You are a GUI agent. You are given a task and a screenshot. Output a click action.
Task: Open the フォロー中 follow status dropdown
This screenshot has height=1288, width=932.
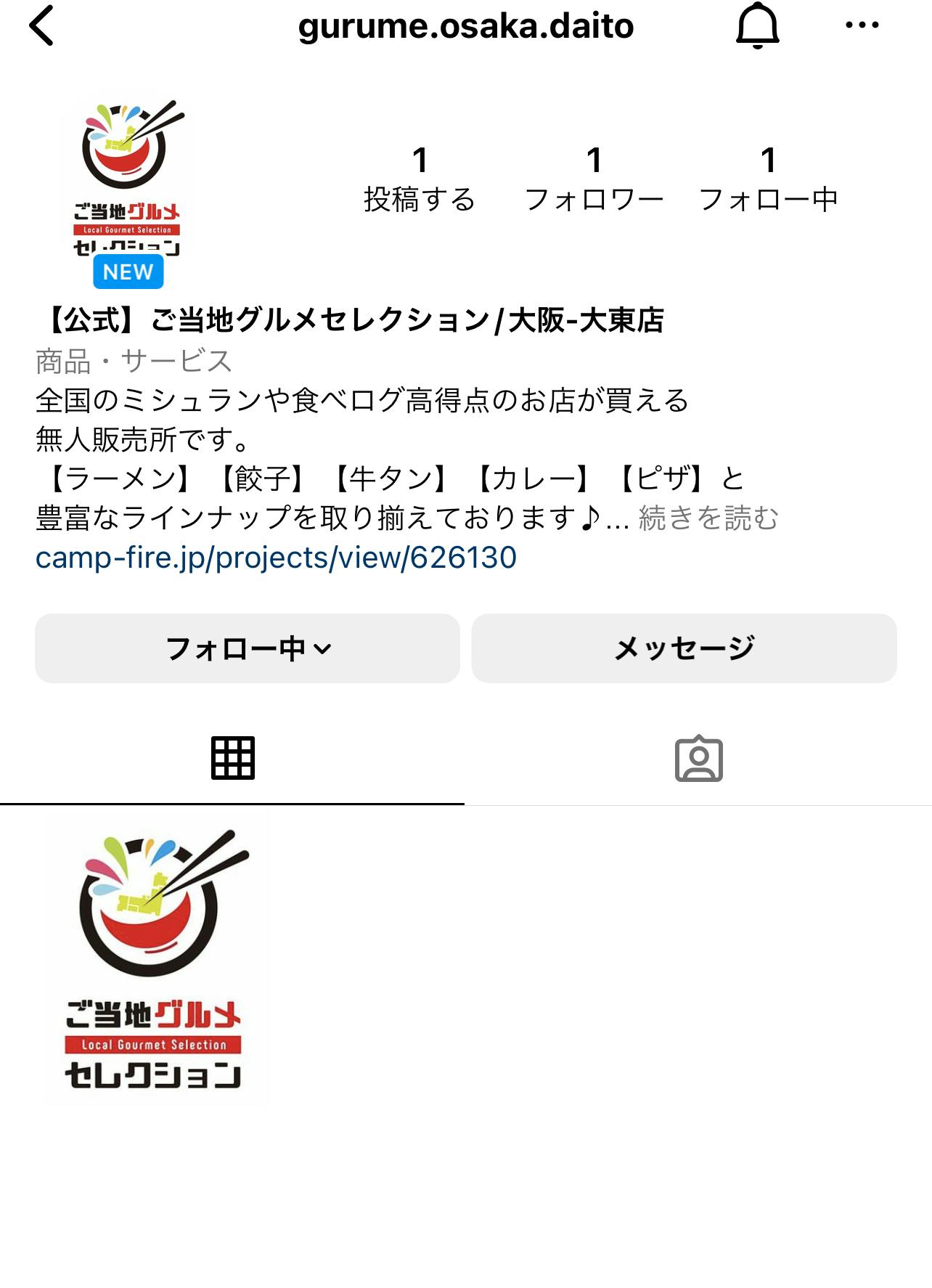pyautogui.click(x=248, y=648)
